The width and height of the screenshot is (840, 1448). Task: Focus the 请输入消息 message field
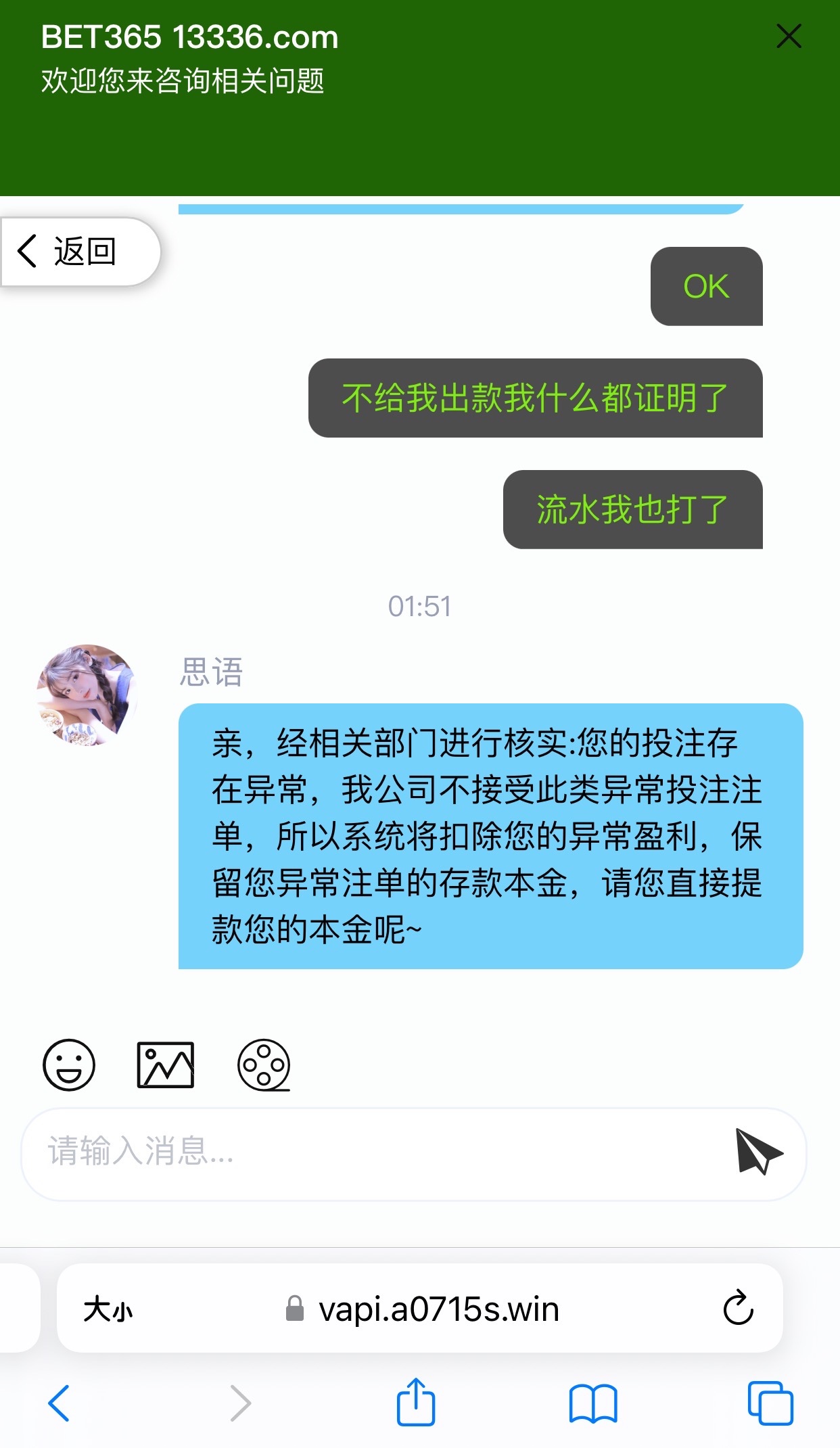(x=379, y=1153)
